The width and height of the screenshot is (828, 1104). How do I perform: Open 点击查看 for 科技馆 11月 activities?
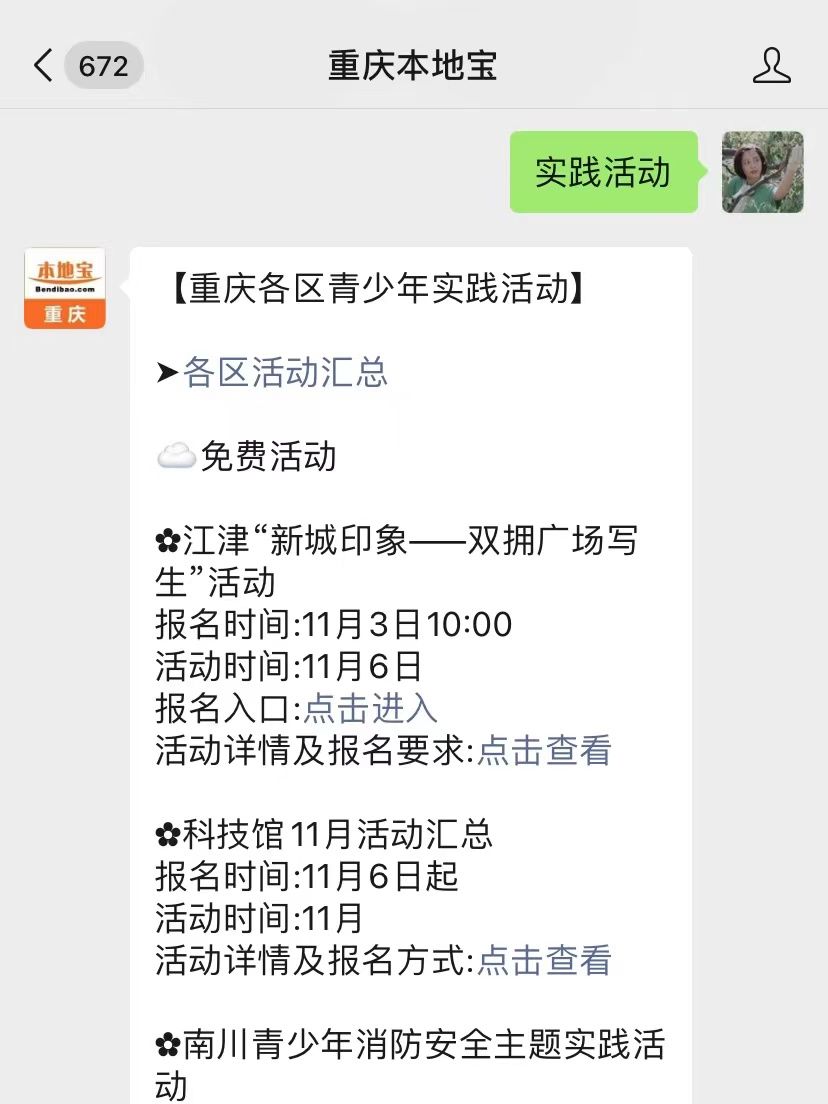coord(544,960)
